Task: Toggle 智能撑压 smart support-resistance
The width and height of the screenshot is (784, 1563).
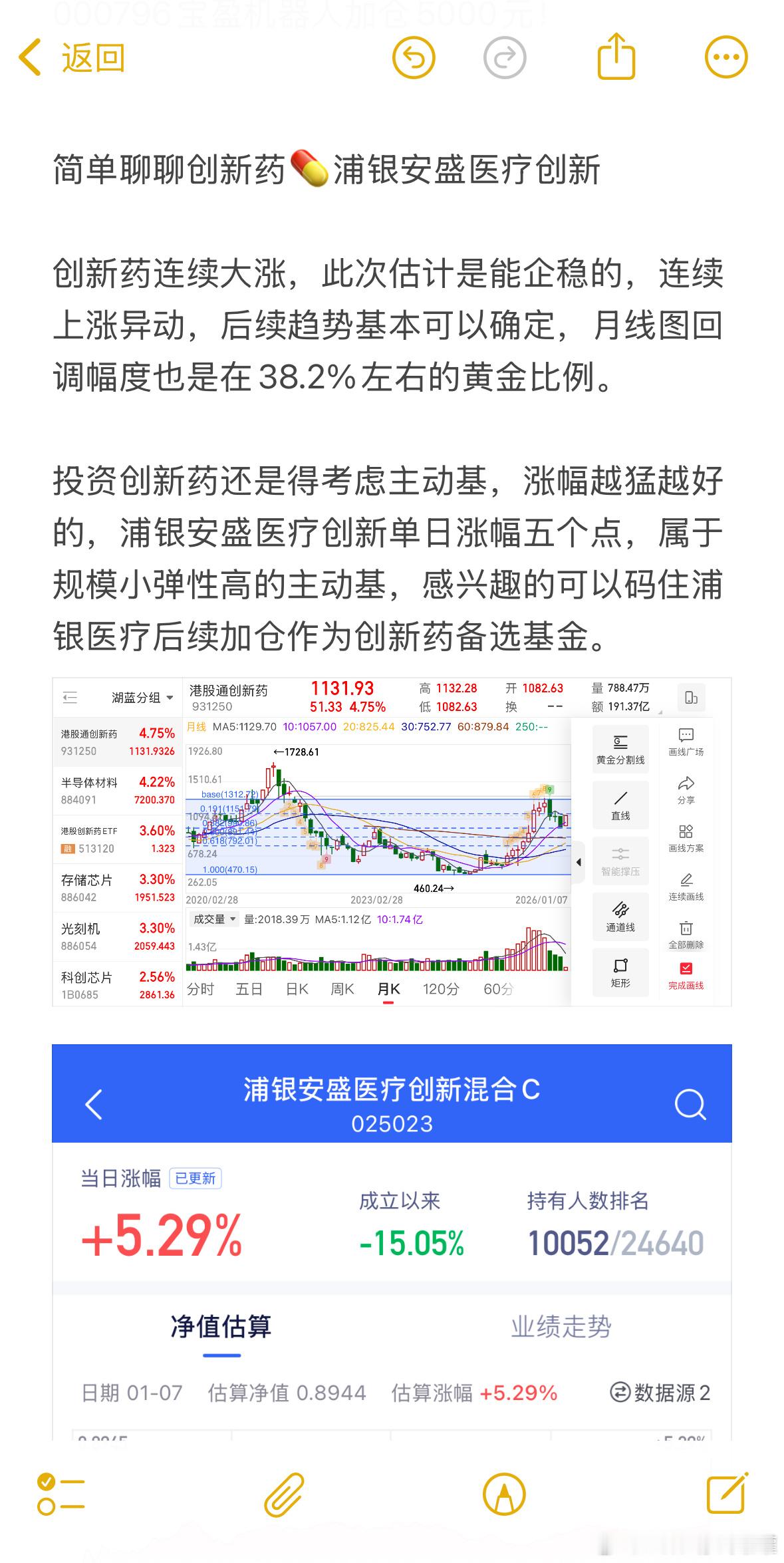Action: 620,861
